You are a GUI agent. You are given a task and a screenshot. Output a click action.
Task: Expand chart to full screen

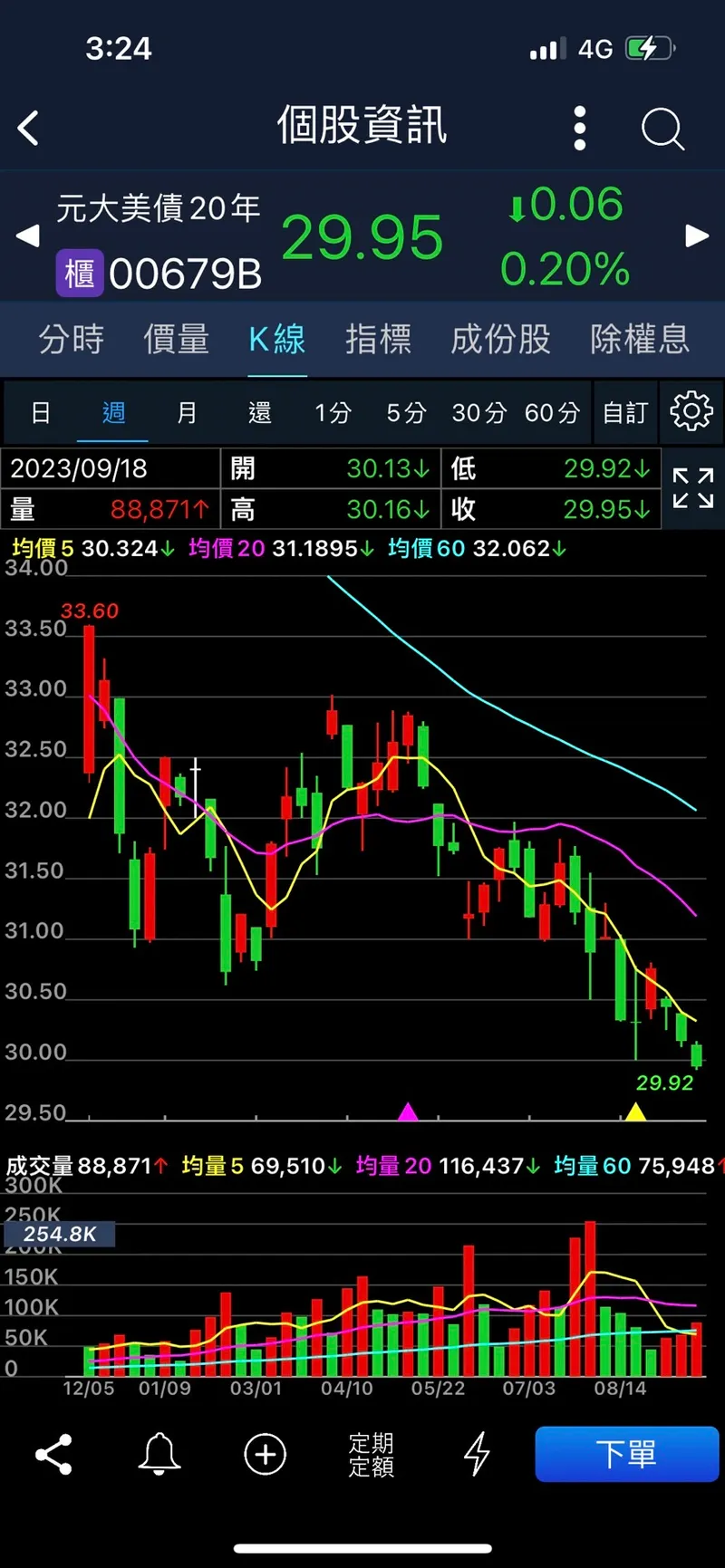pyautogui.click(x=693, y=488)
